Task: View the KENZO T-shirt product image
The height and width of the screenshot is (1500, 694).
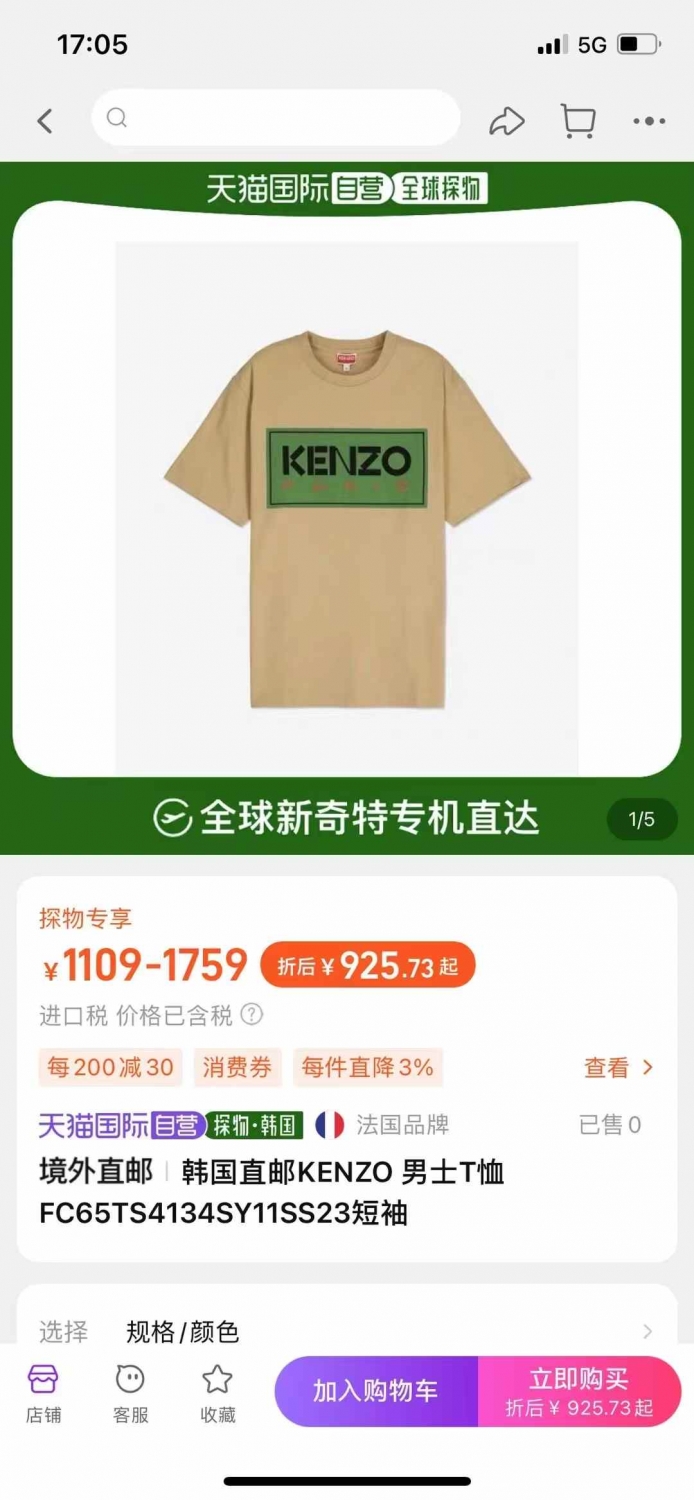Action: click(x=347, y=509)
